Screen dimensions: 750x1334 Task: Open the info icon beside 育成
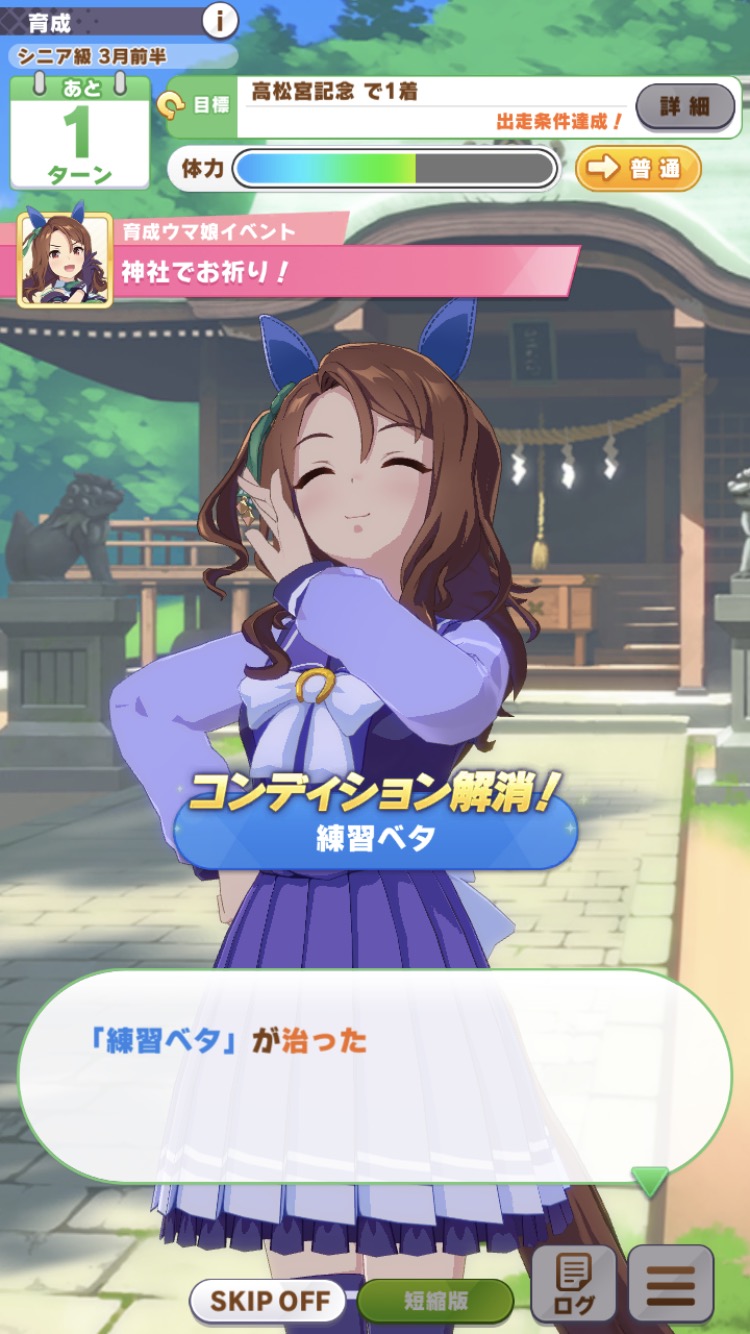(220, 19)
